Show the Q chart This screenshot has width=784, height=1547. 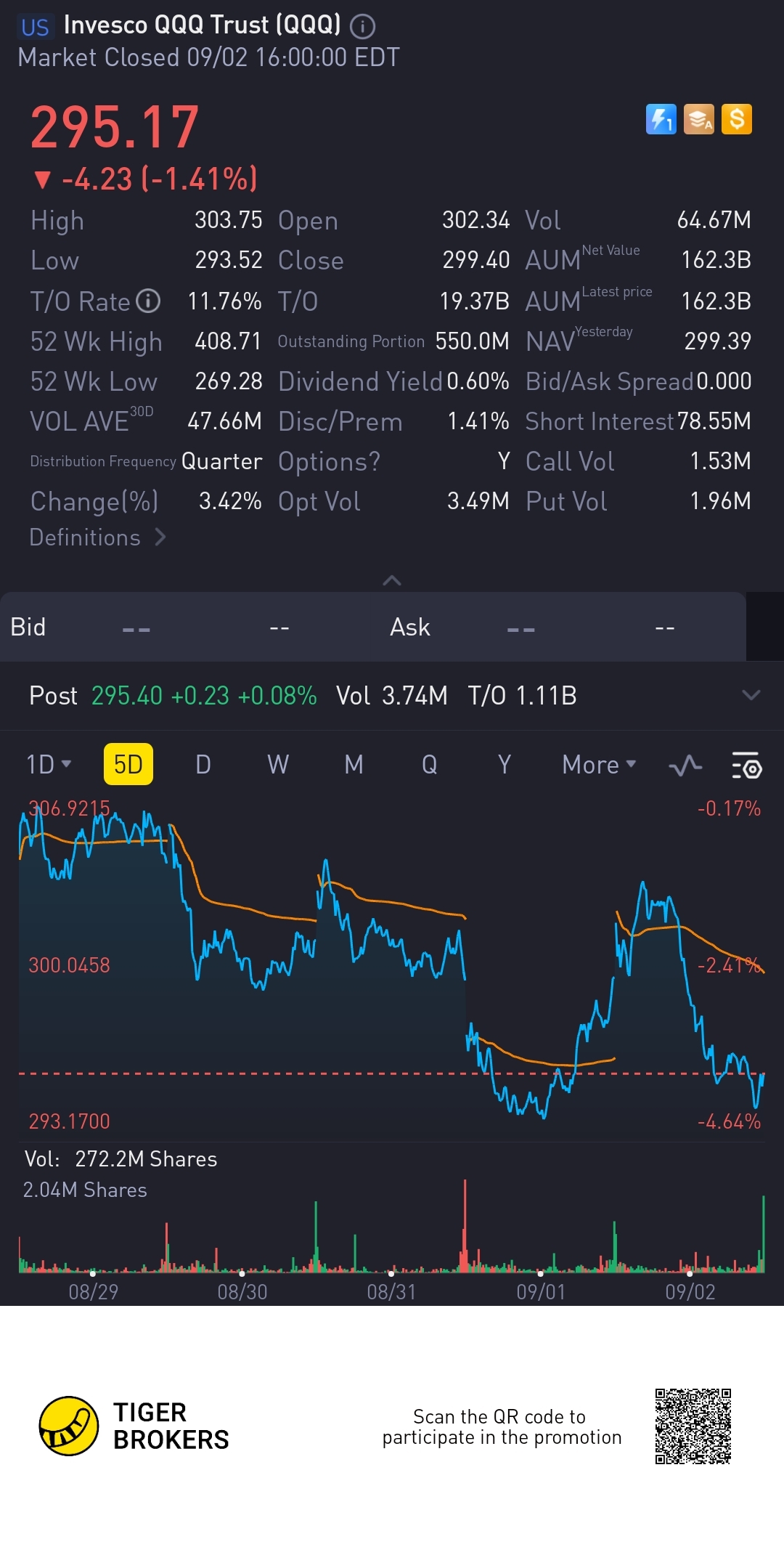pyautogui.click(x=429, y=764)
